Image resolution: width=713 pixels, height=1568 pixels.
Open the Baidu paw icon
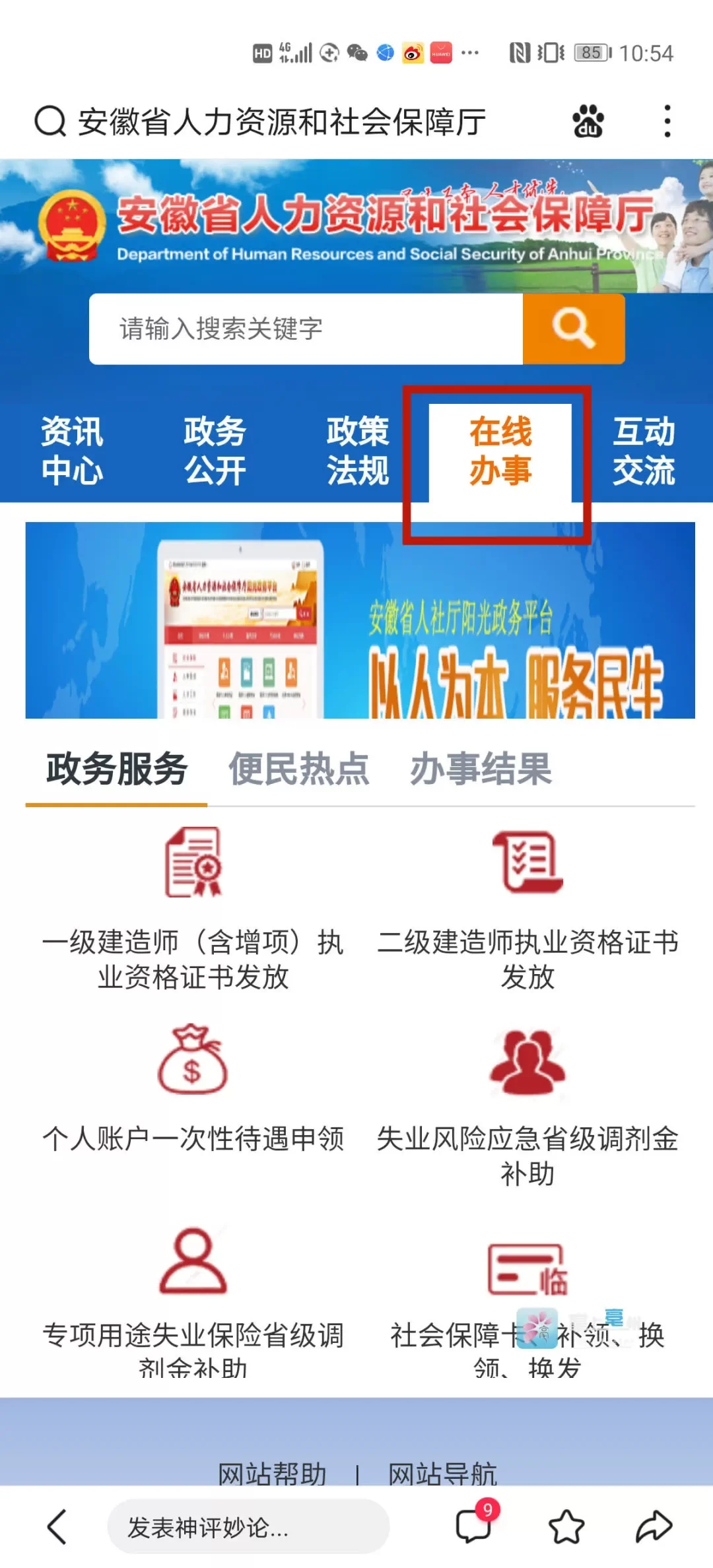(588, 122)
